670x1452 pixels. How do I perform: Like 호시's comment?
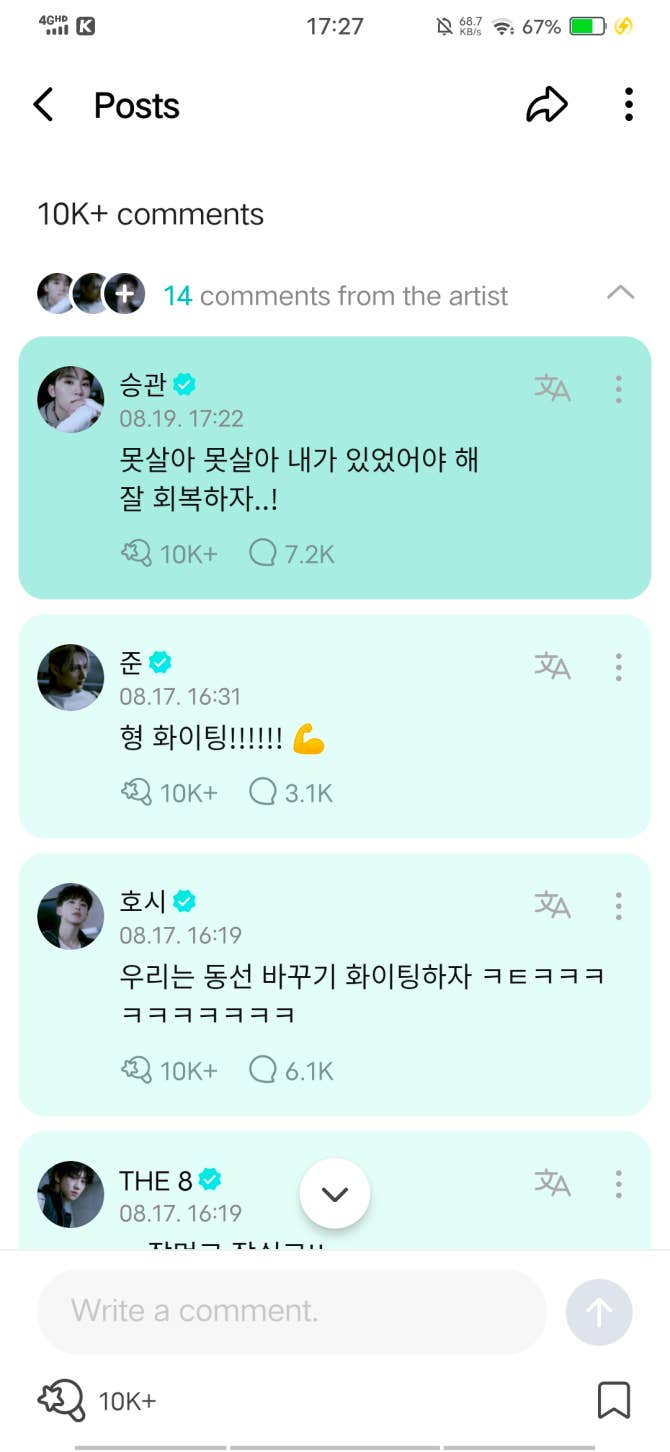coord(137,1071)
